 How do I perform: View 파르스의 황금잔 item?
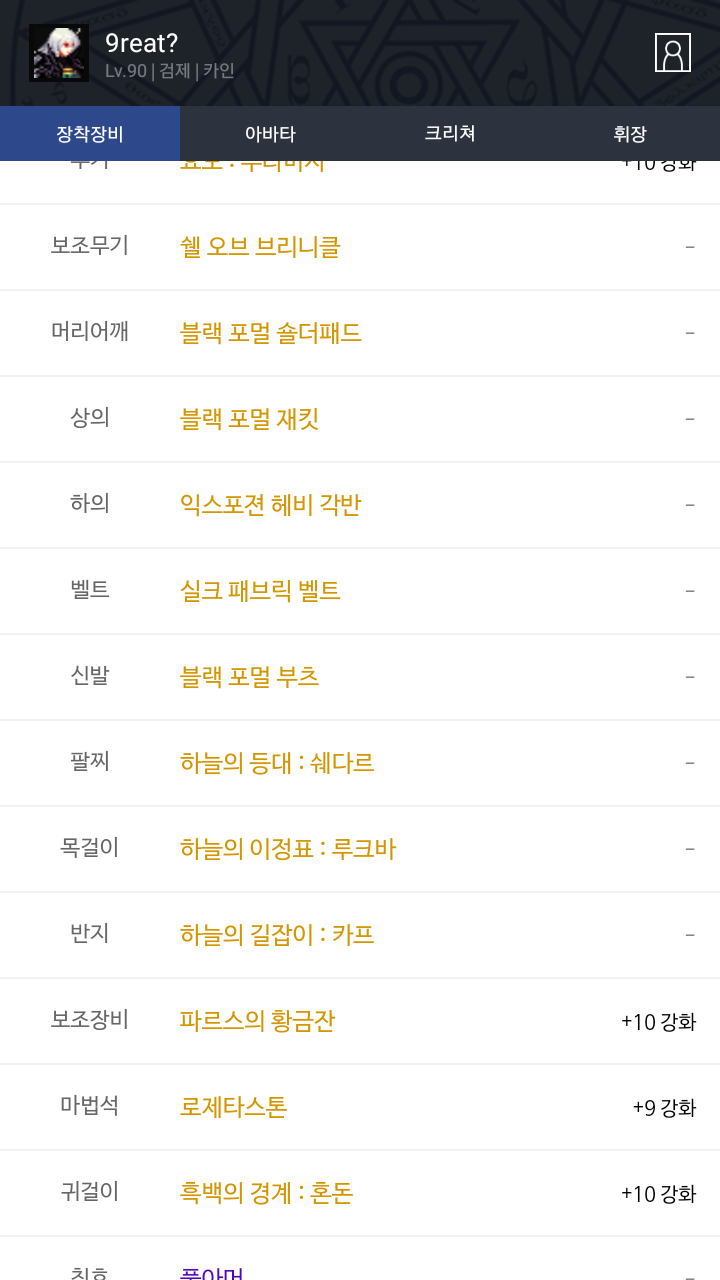tap(257, 1021)
